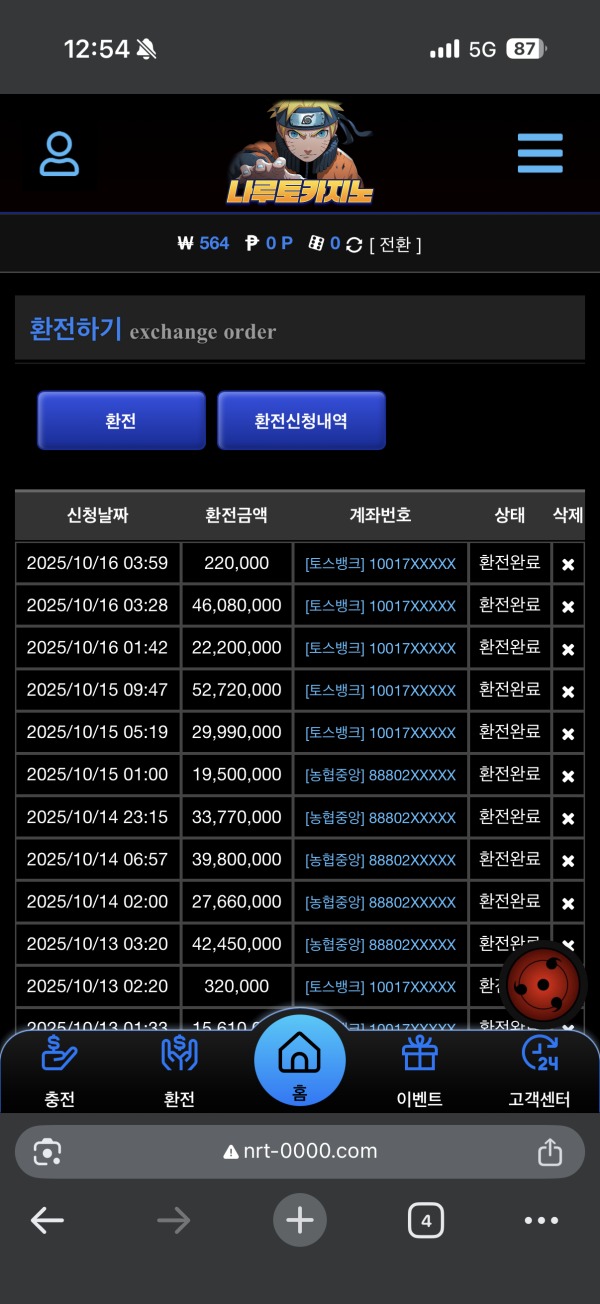
Task: Delete the 2025/10/16 03:59 record
Action: (568, 564)
